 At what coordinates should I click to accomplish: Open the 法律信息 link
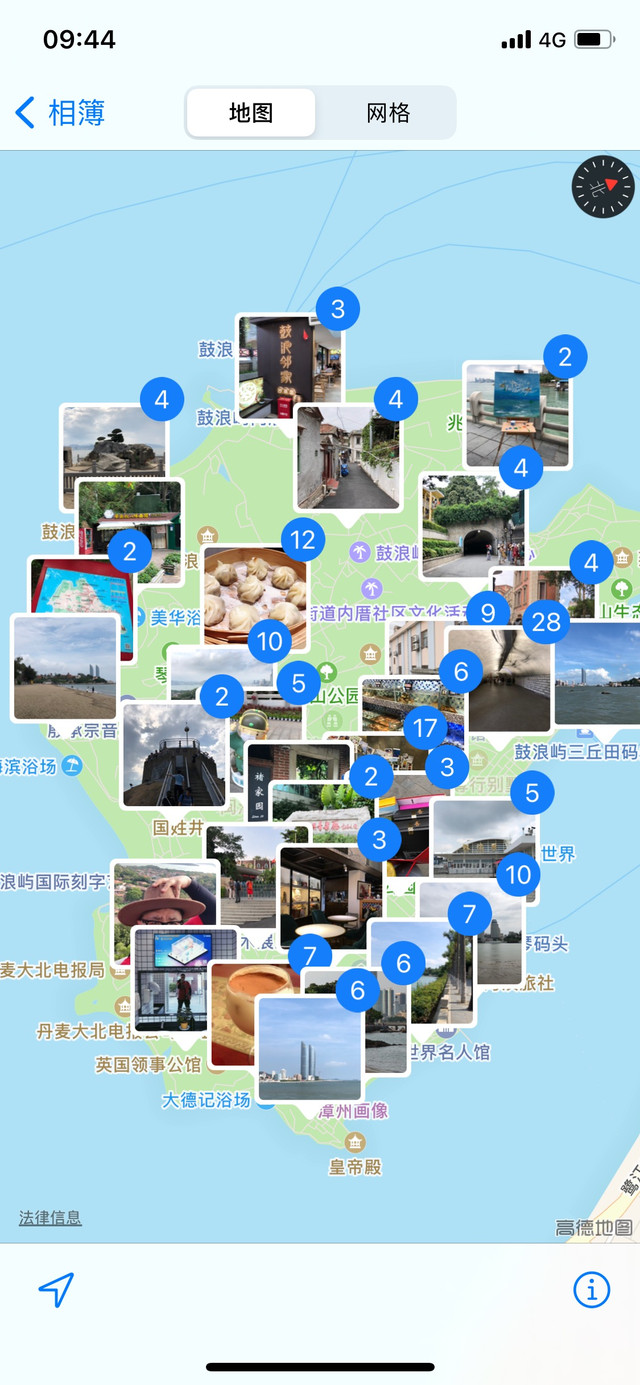pos(50,1218)
